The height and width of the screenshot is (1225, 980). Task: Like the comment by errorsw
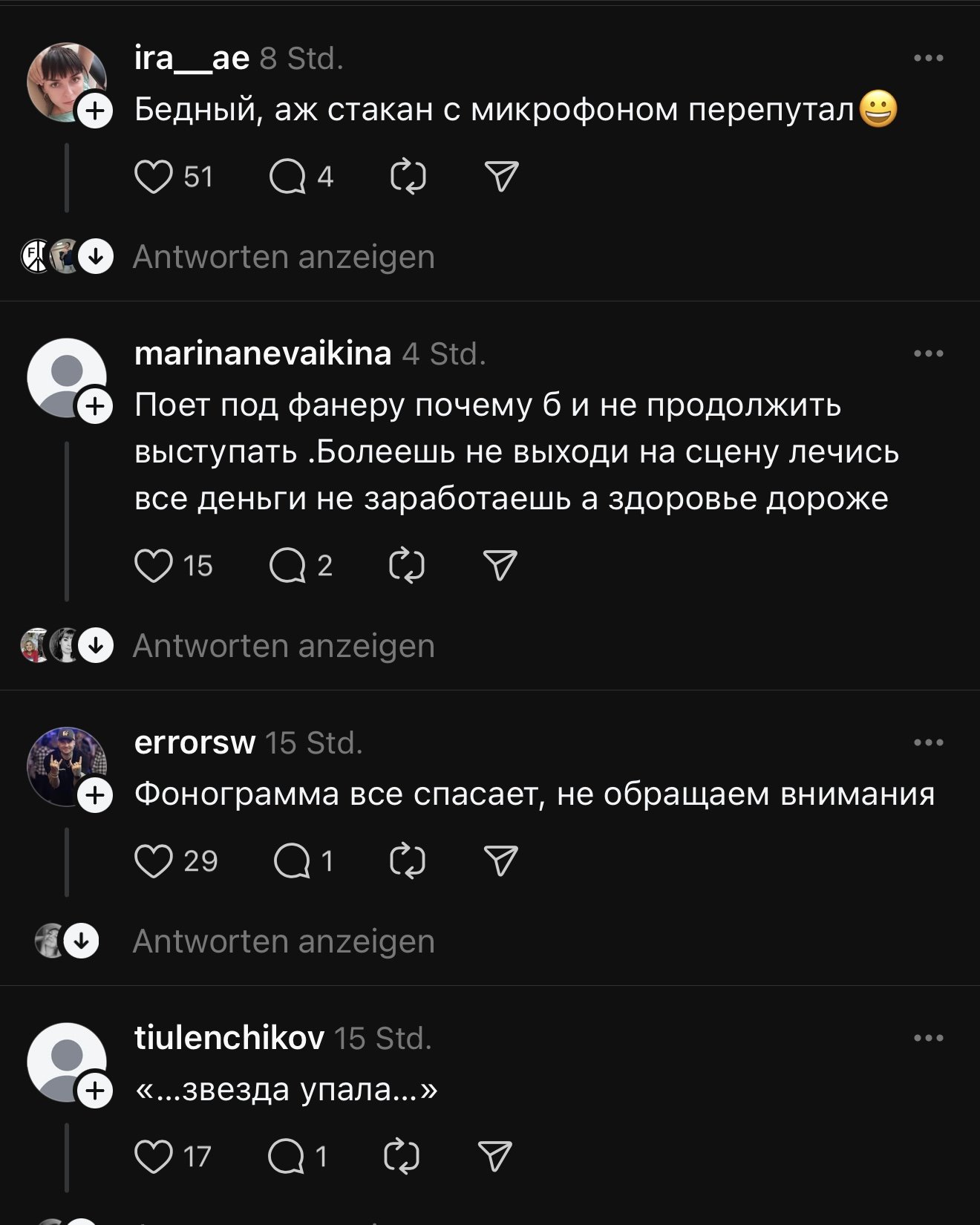[154, 861]
